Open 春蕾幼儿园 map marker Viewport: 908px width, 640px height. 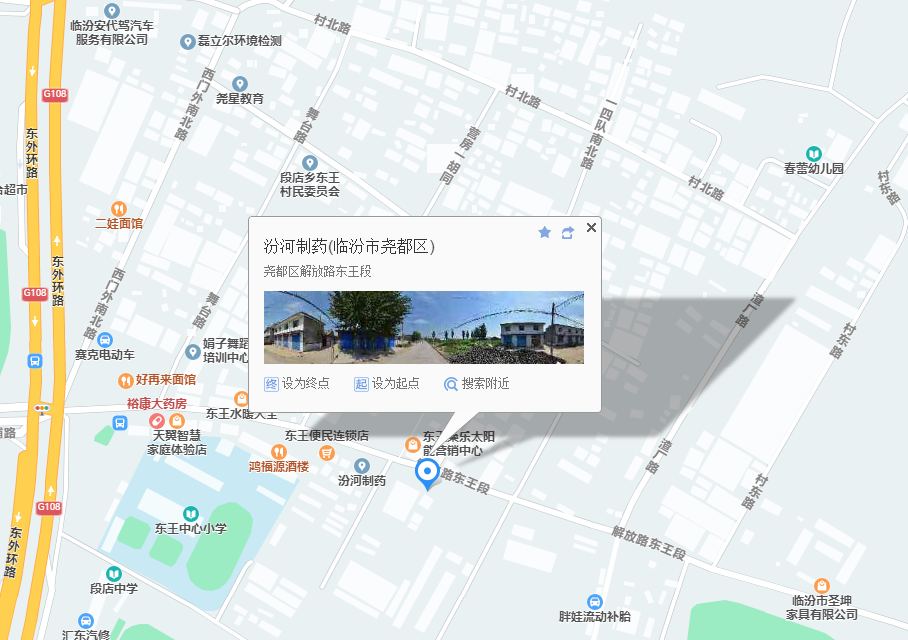tap(814, 153)
